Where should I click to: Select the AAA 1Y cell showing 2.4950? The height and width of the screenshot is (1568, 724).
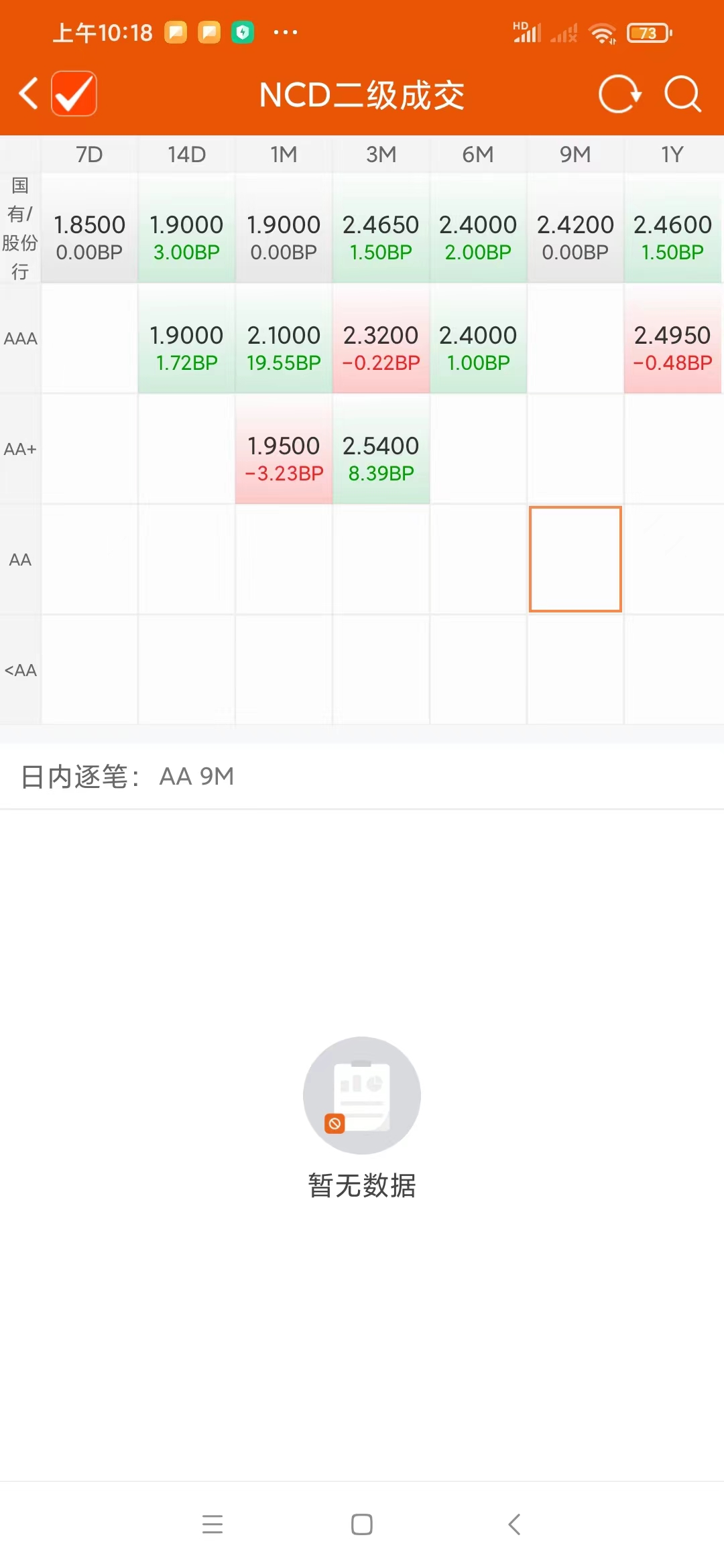pos(673,348)
